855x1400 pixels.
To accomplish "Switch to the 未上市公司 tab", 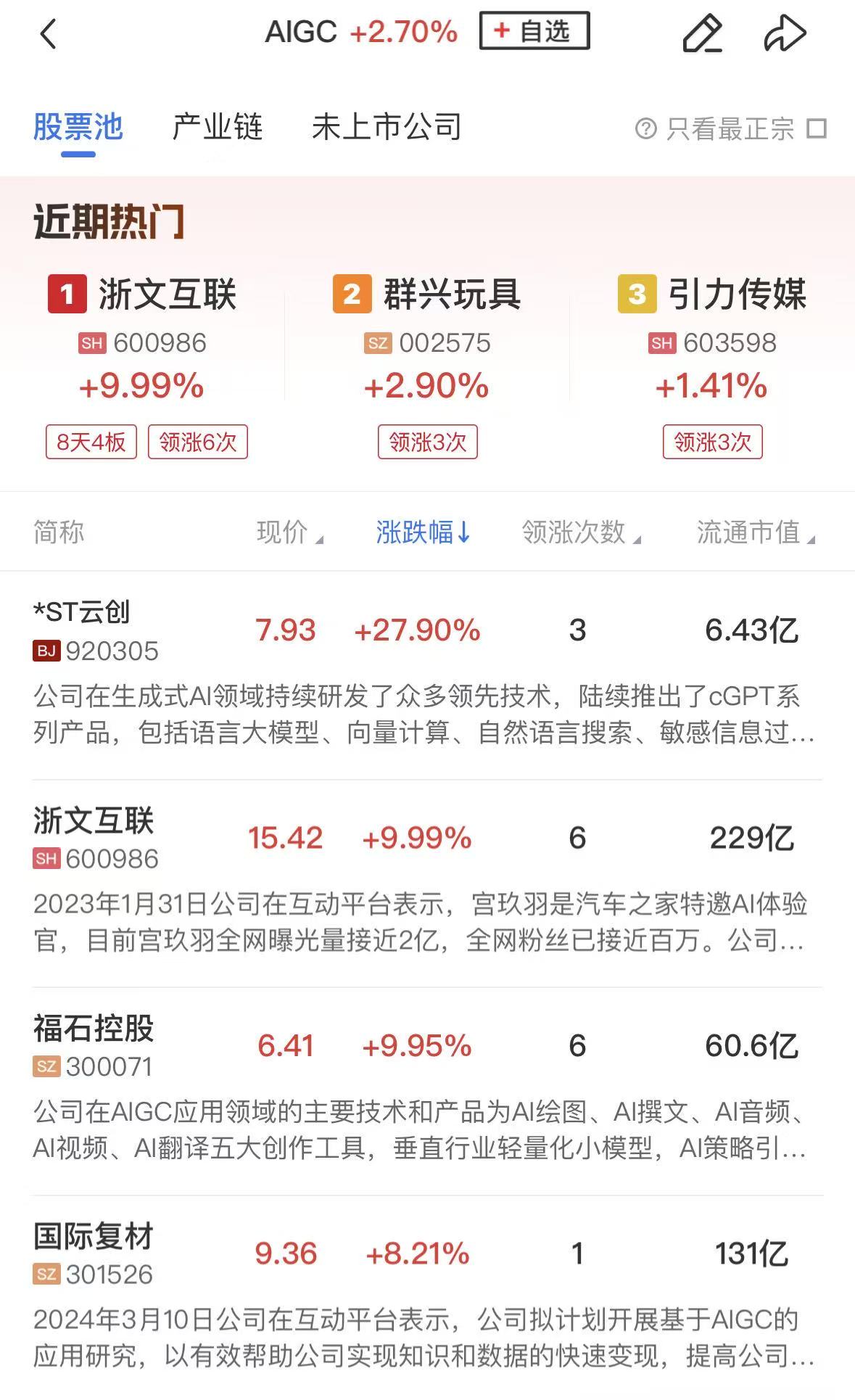I will (x=387, y=128).
